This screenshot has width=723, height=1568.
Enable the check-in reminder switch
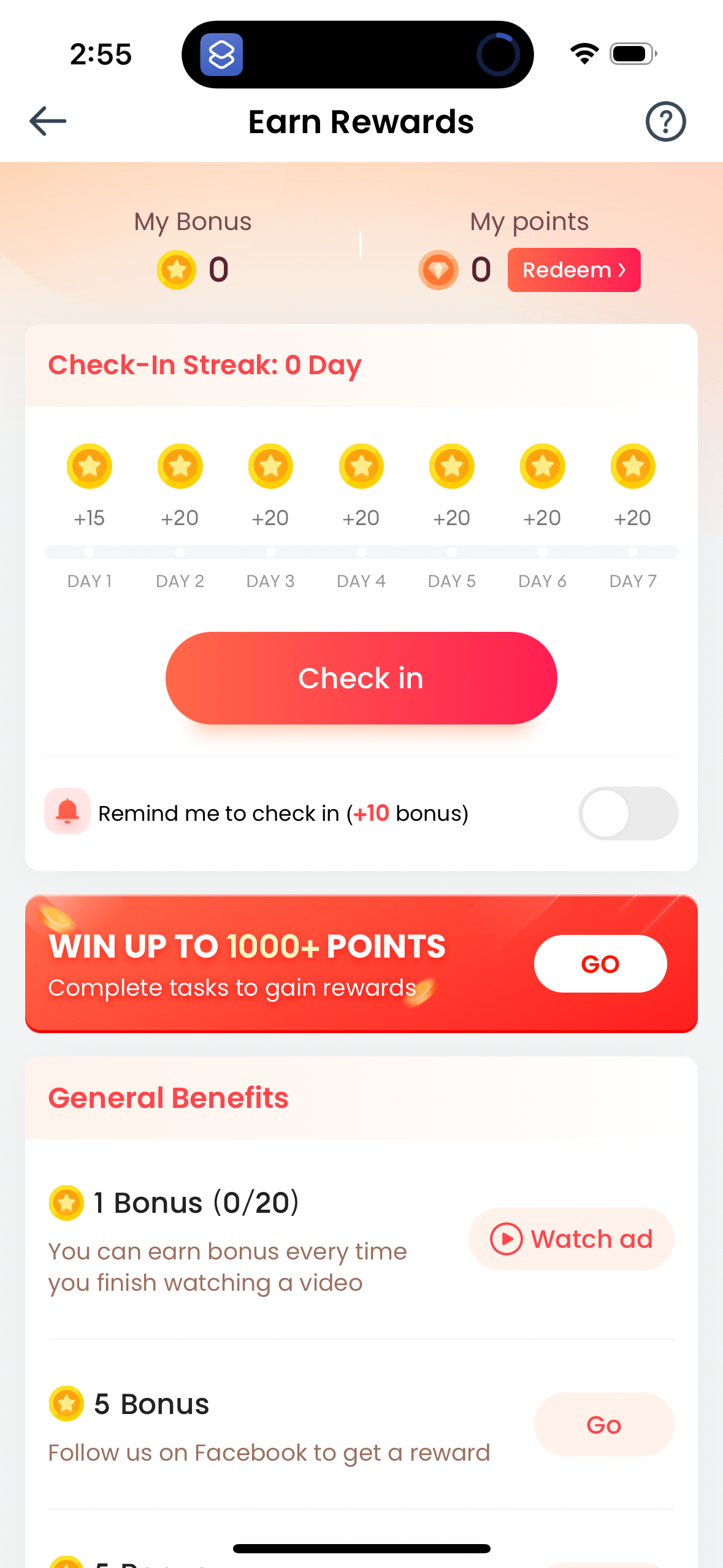tap(628, 813)
